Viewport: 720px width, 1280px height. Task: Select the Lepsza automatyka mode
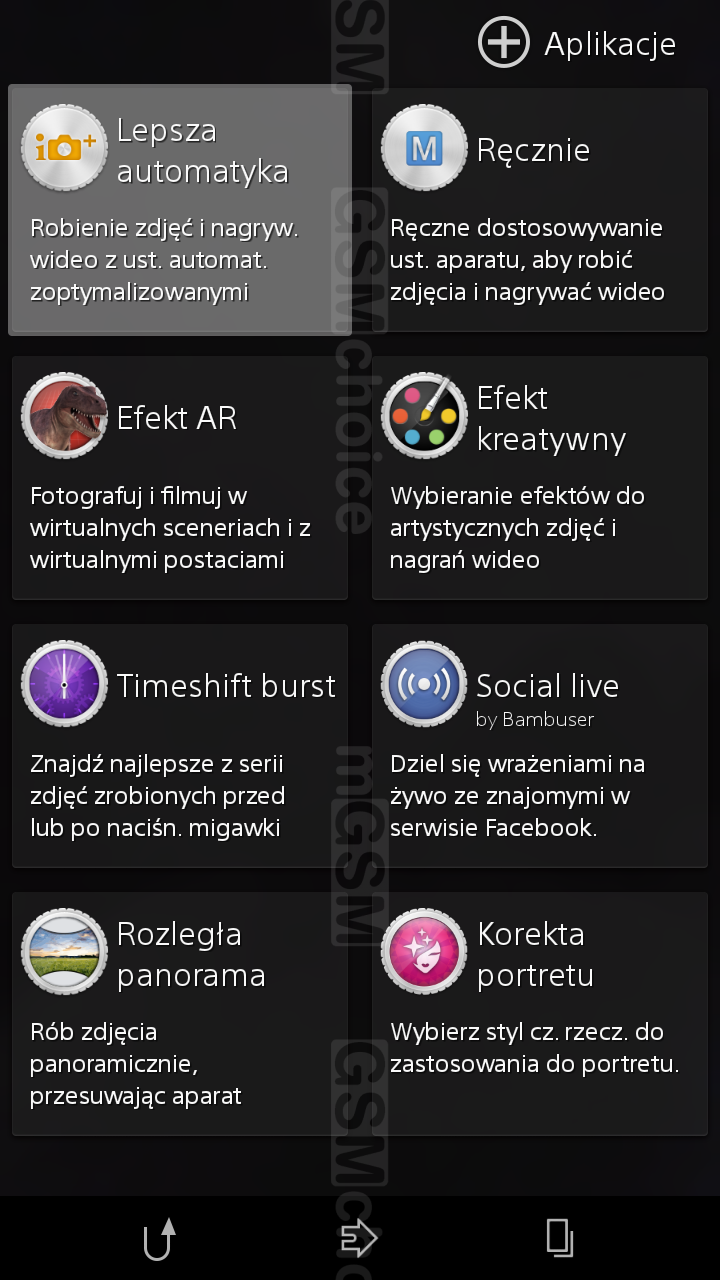[x=180, y=210]
